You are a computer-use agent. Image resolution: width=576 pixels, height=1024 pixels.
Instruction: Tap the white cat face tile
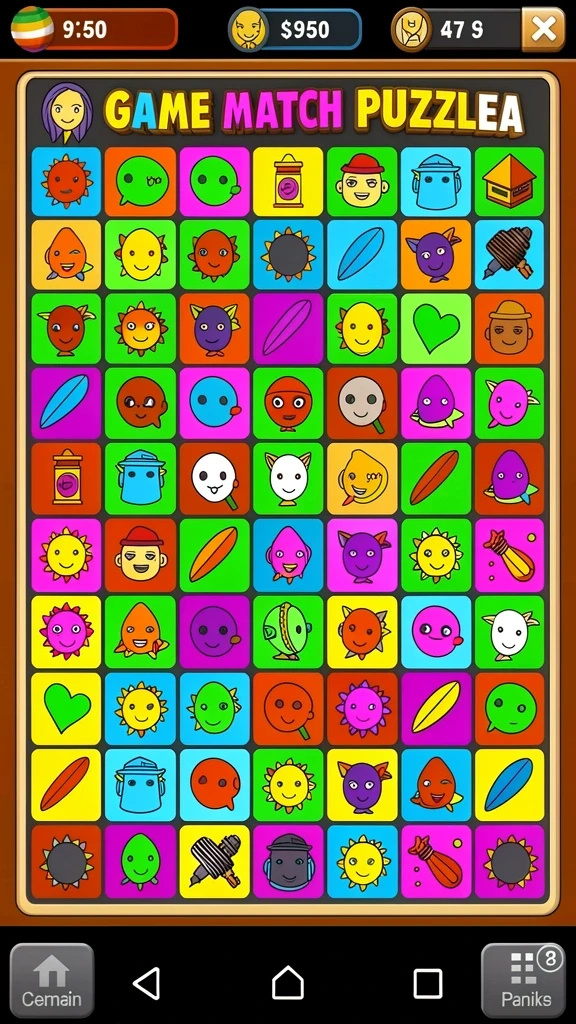pos(288,479)
